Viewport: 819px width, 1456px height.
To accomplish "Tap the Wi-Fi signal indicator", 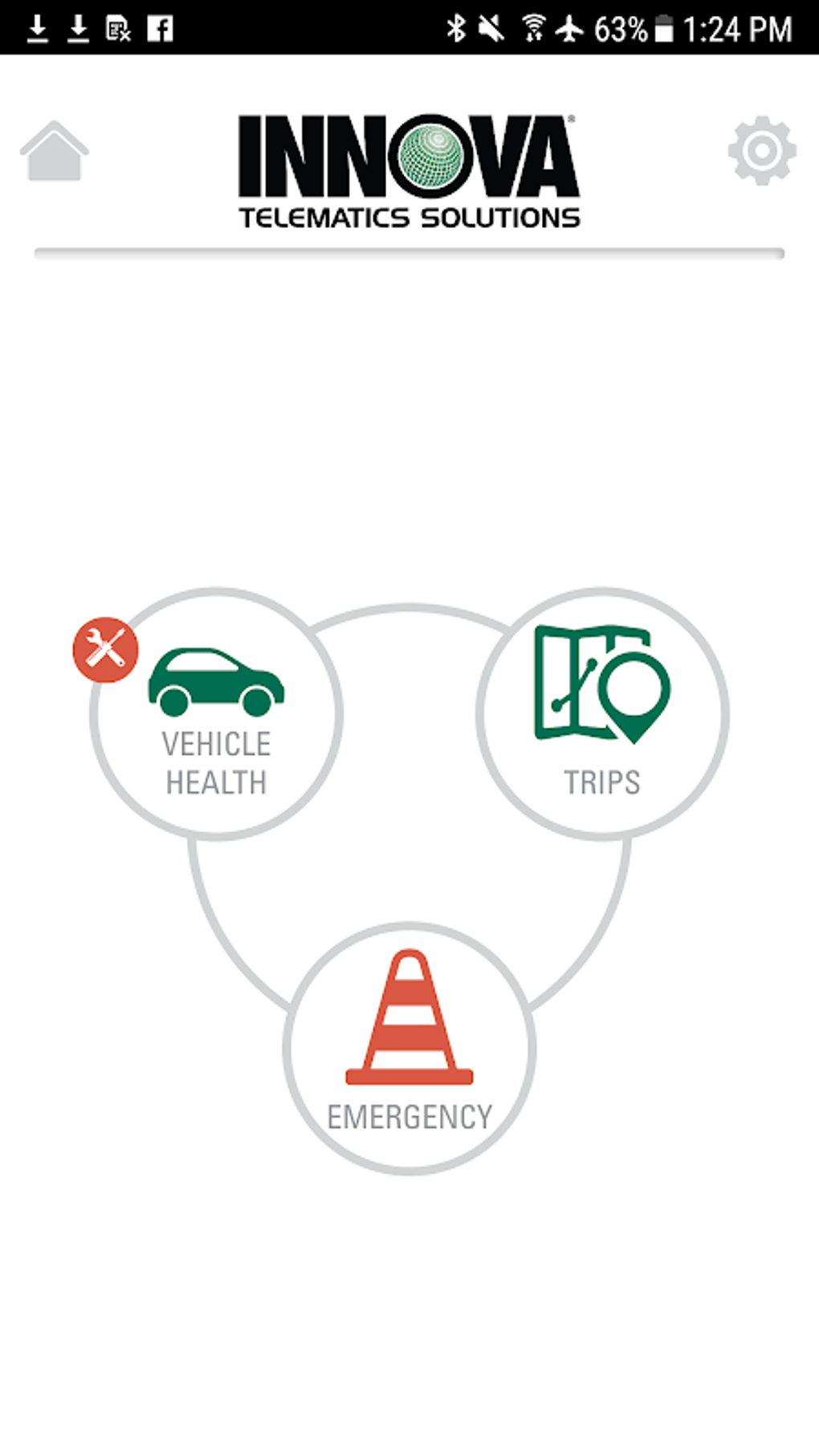I will point(536,28).
